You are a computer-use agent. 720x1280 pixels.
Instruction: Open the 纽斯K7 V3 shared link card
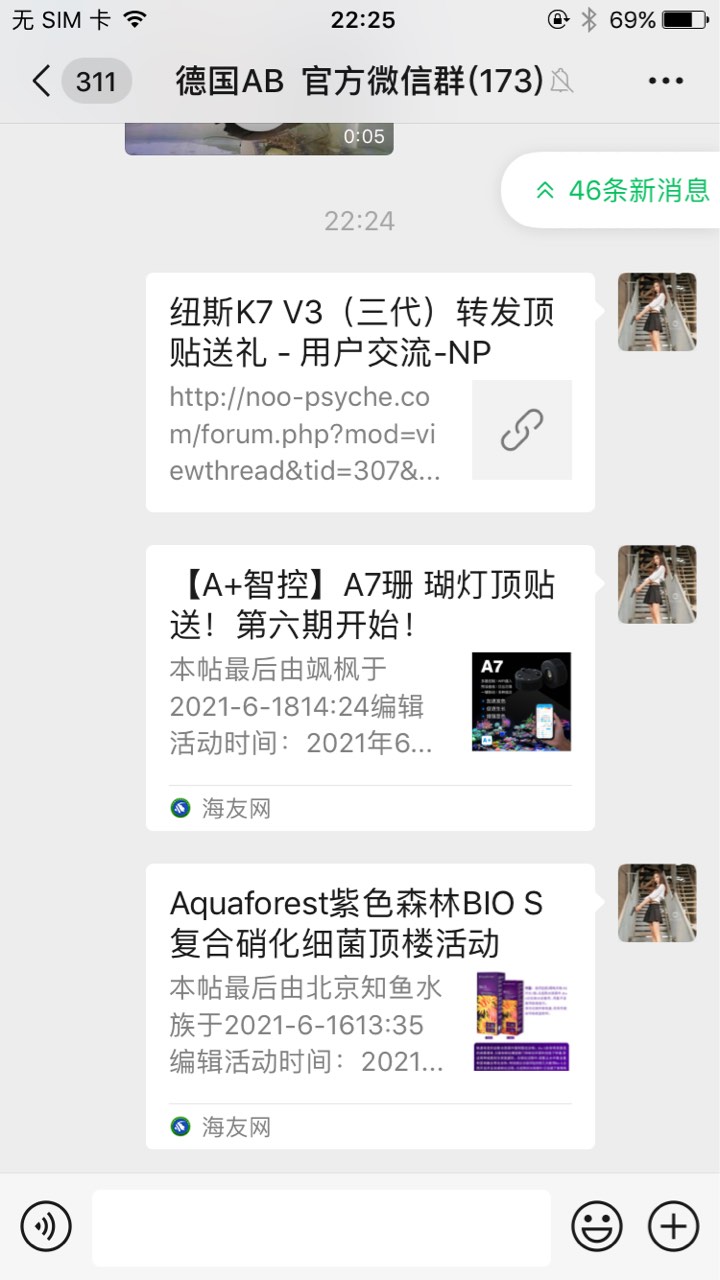[x=370, y=392]
